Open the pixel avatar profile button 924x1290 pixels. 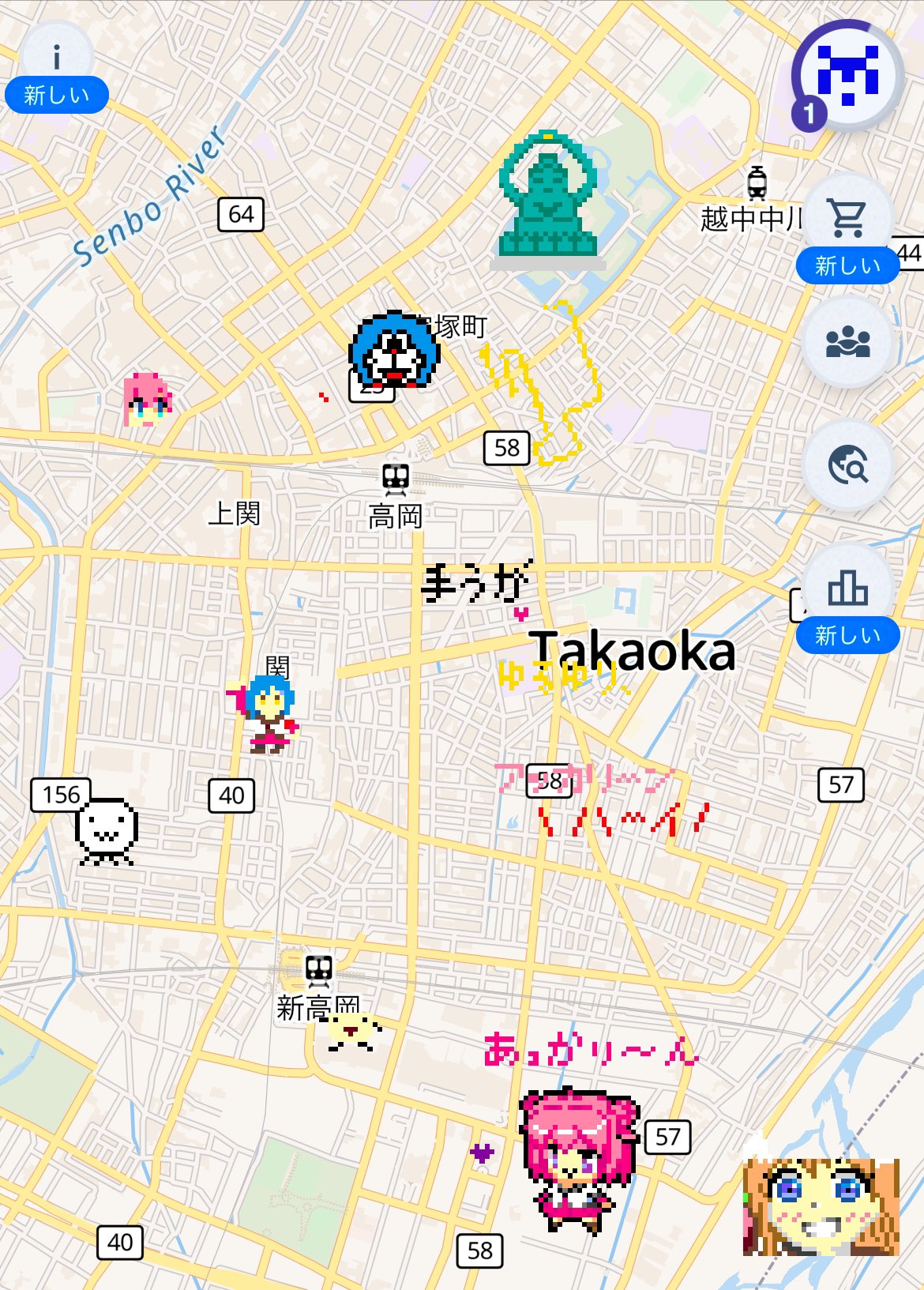tap(847, 76)
